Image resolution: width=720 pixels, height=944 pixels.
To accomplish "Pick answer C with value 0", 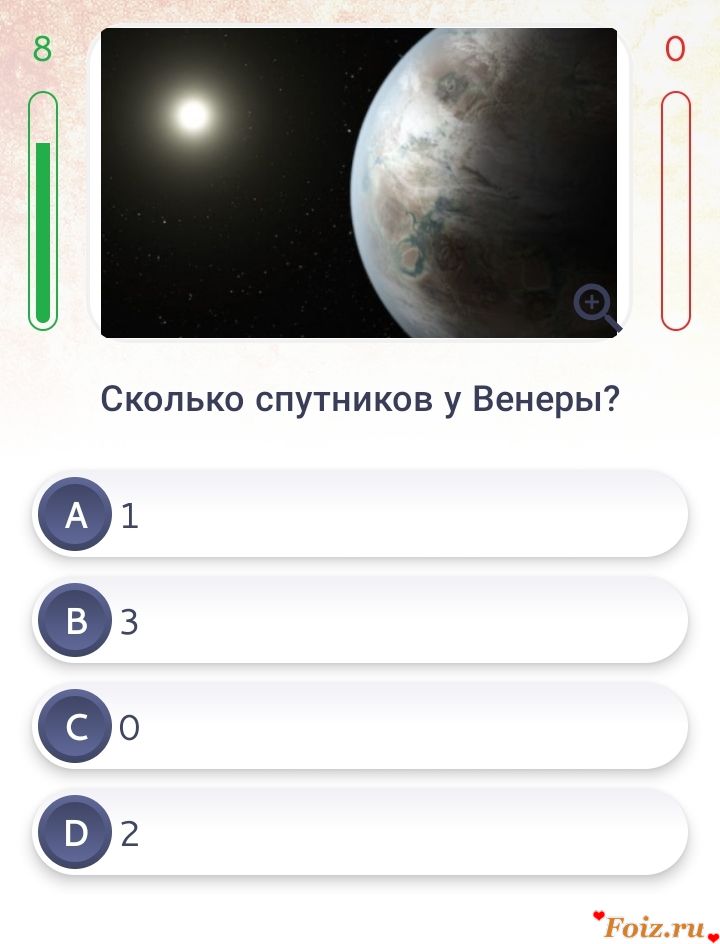I will click(x=360, y=727).
